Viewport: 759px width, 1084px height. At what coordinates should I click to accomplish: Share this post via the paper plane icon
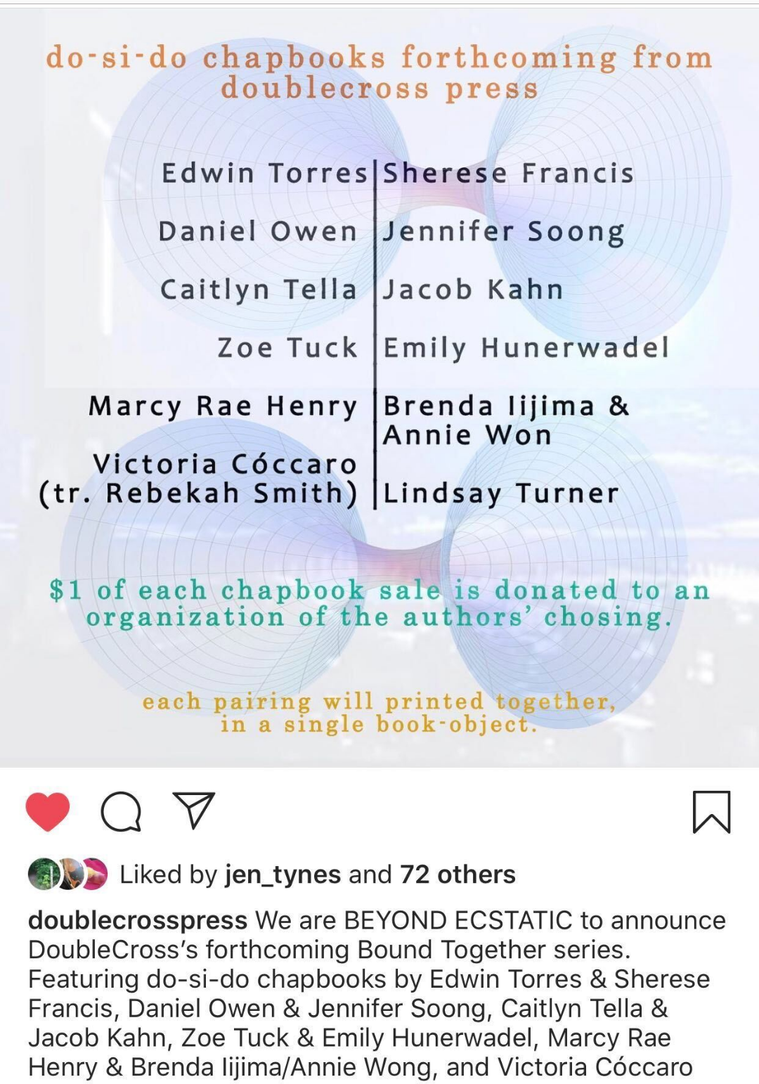pyautogui.click(x=193, y=812)
